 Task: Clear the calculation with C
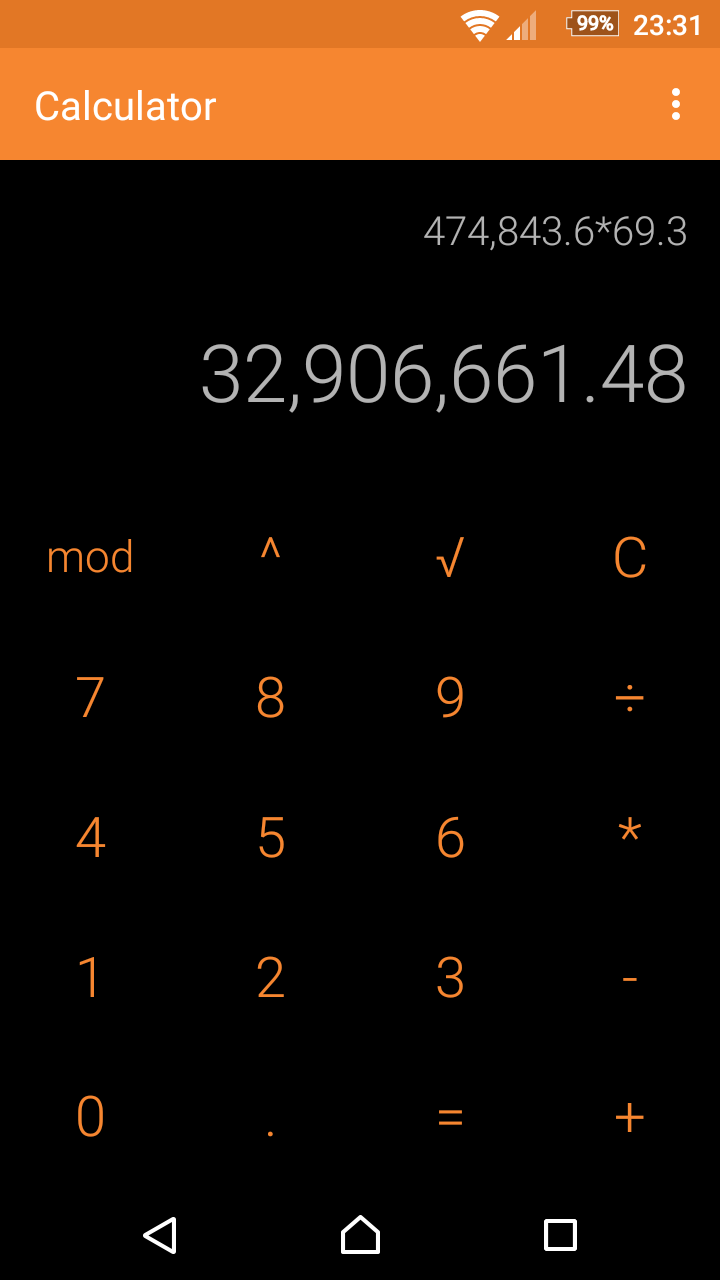click(630, 557)
